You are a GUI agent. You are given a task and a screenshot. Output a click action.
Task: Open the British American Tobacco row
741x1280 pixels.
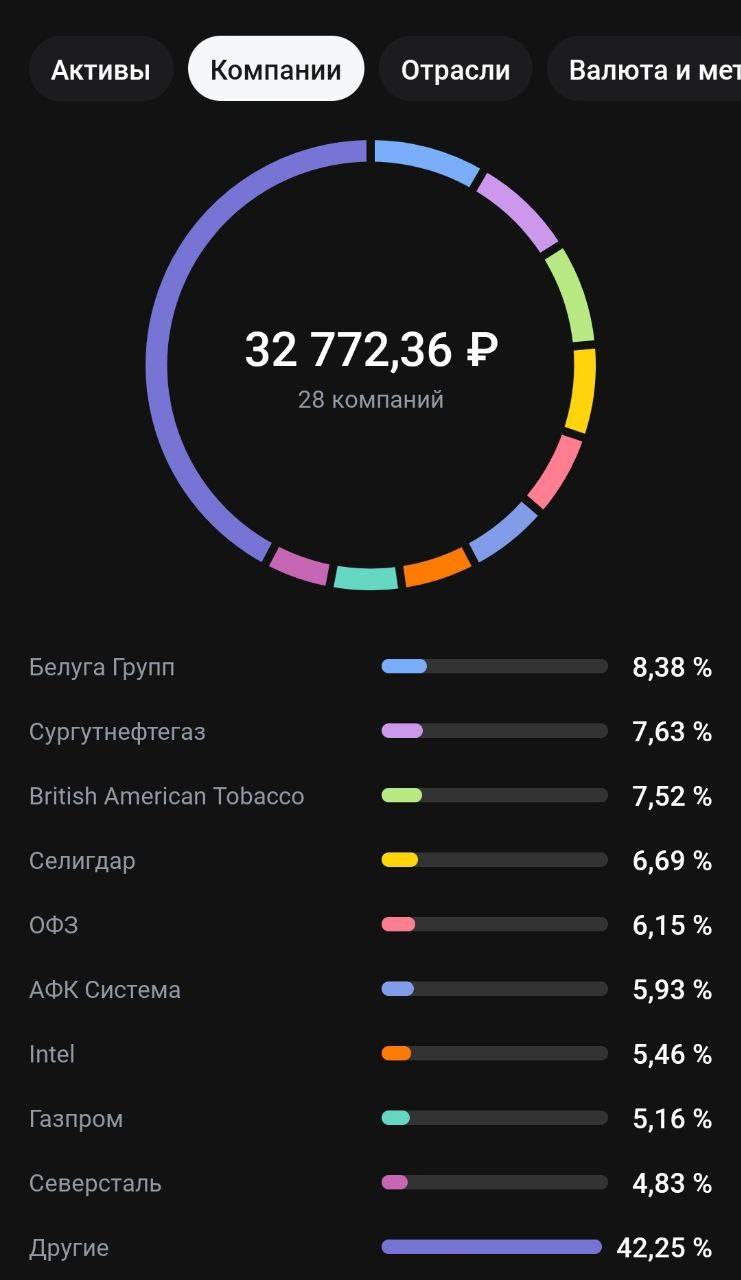click(x=370, y=796)
